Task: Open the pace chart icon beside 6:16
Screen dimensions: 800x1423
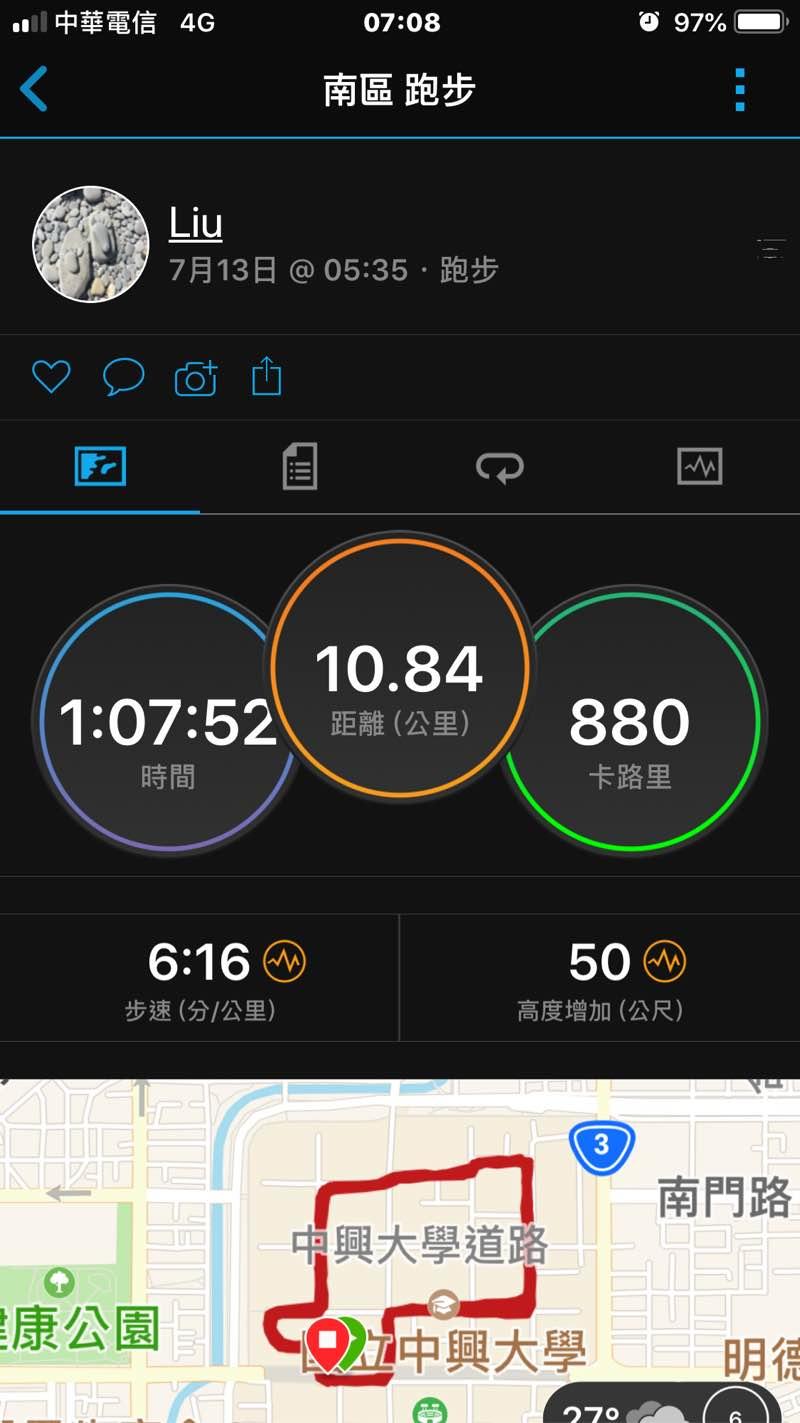Action: [x=285, y=962]
